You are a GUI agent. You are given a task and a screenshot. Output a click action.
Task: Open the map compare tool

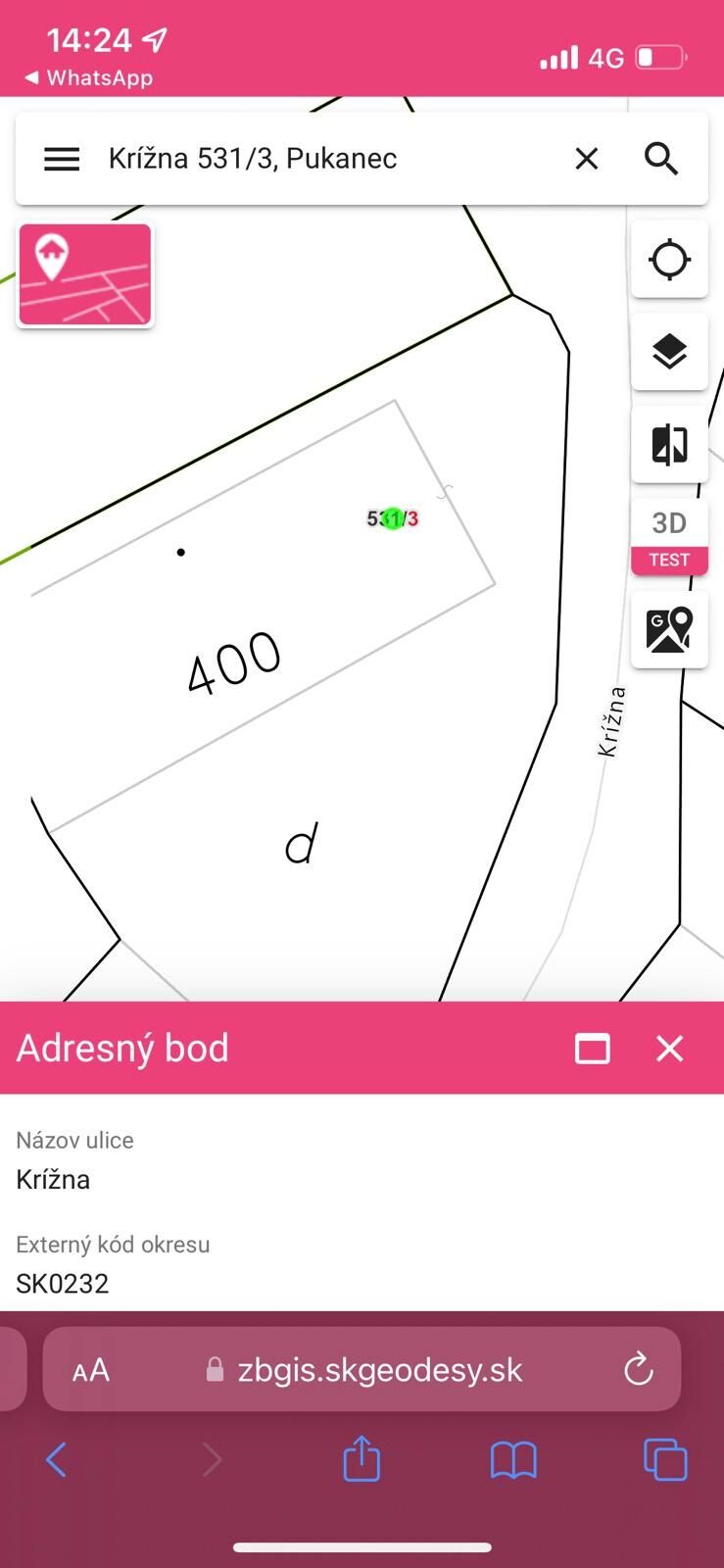click(x=670, y=444)
